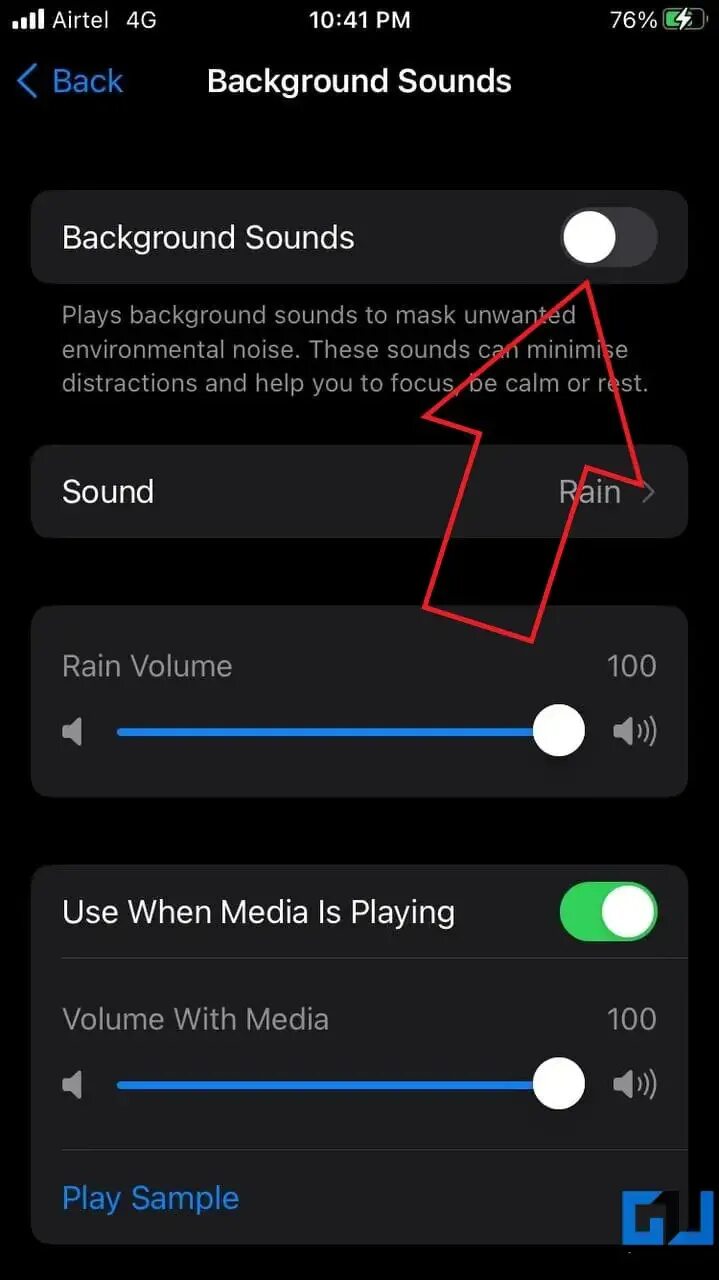The image size is (719, 1280).
Task: Tap the Rain Volume slider
Action: (350, 731)
